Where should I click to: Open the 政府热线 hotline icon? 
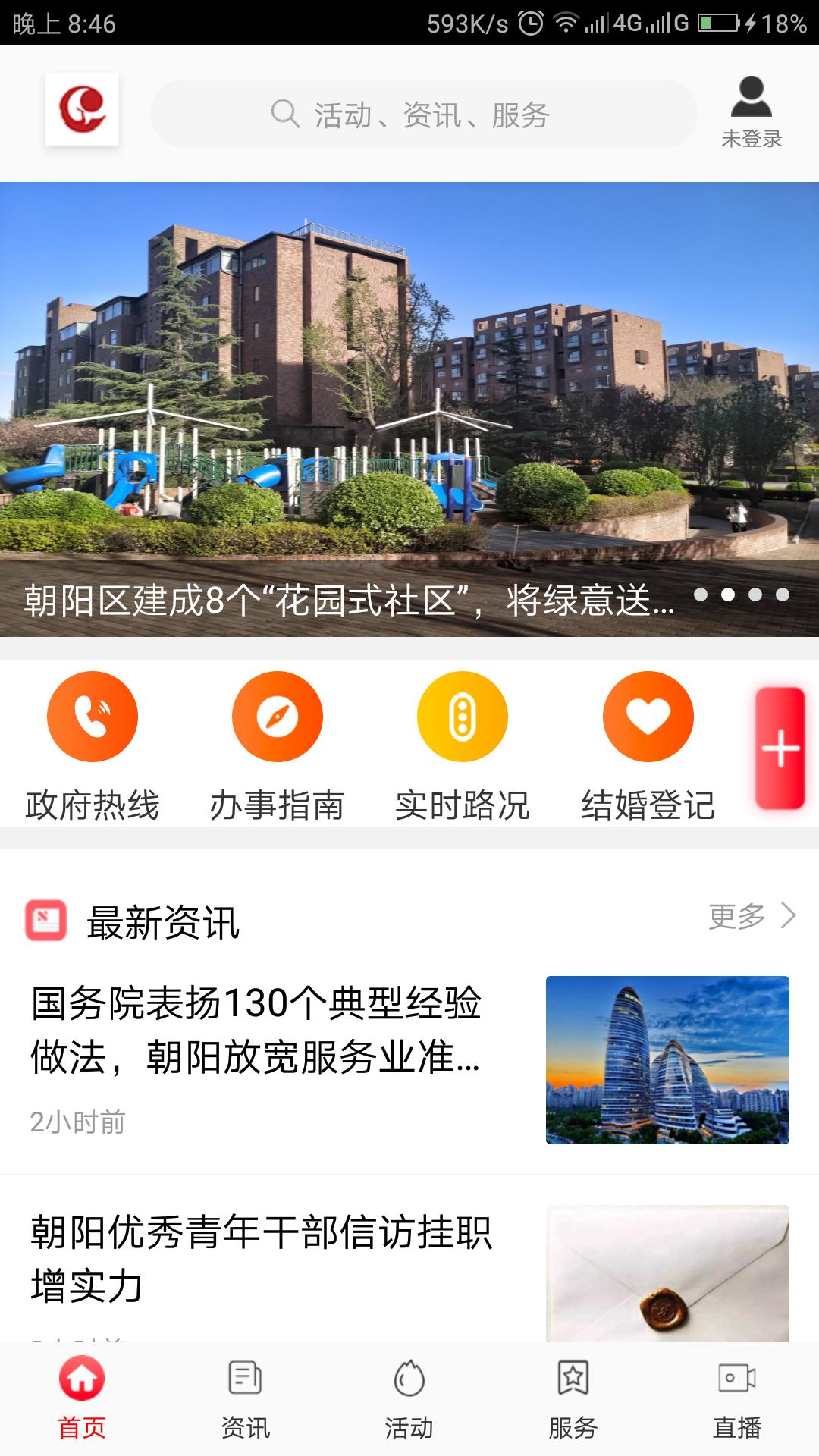tap(93, 716)
